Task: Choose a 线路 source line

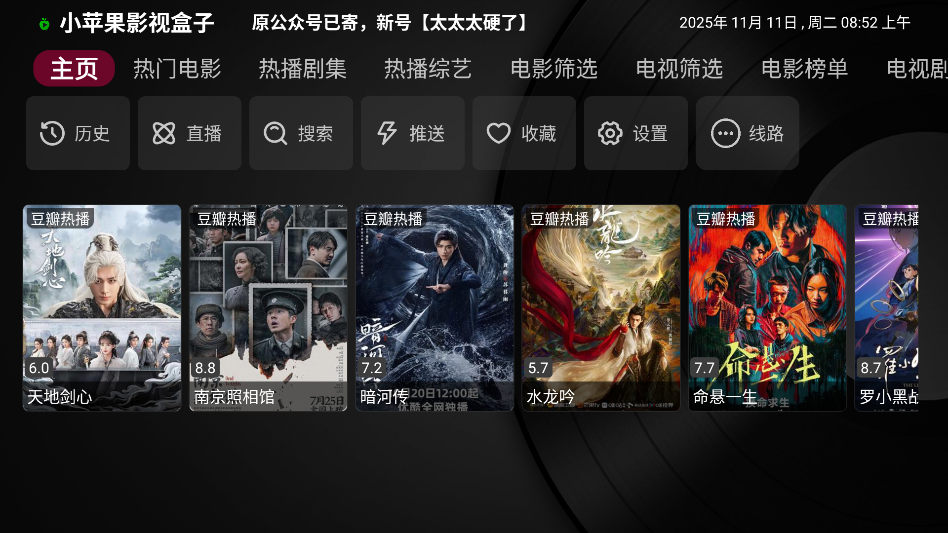Action: [747, 133]
